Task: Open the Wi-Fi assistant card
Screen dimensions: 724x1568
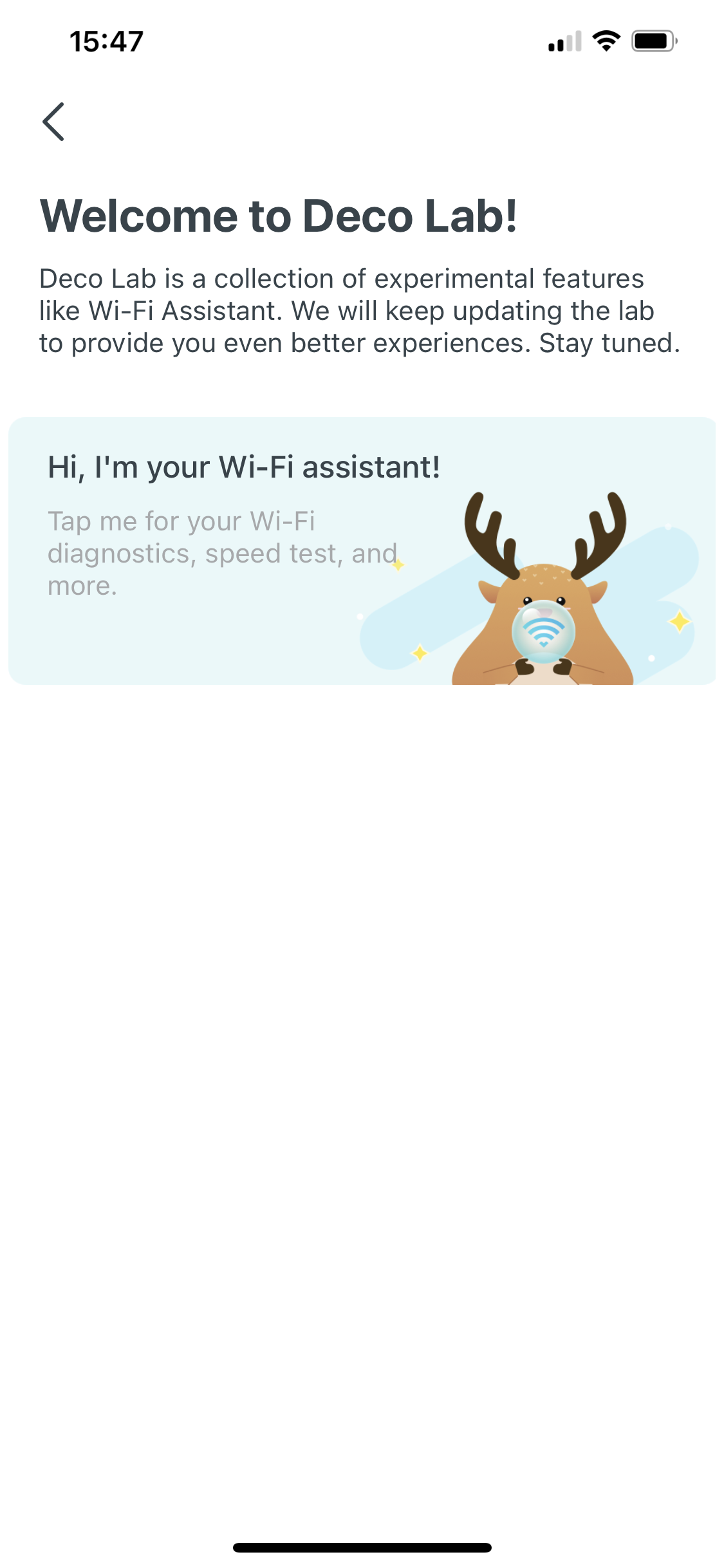Action: click(362, 550)
